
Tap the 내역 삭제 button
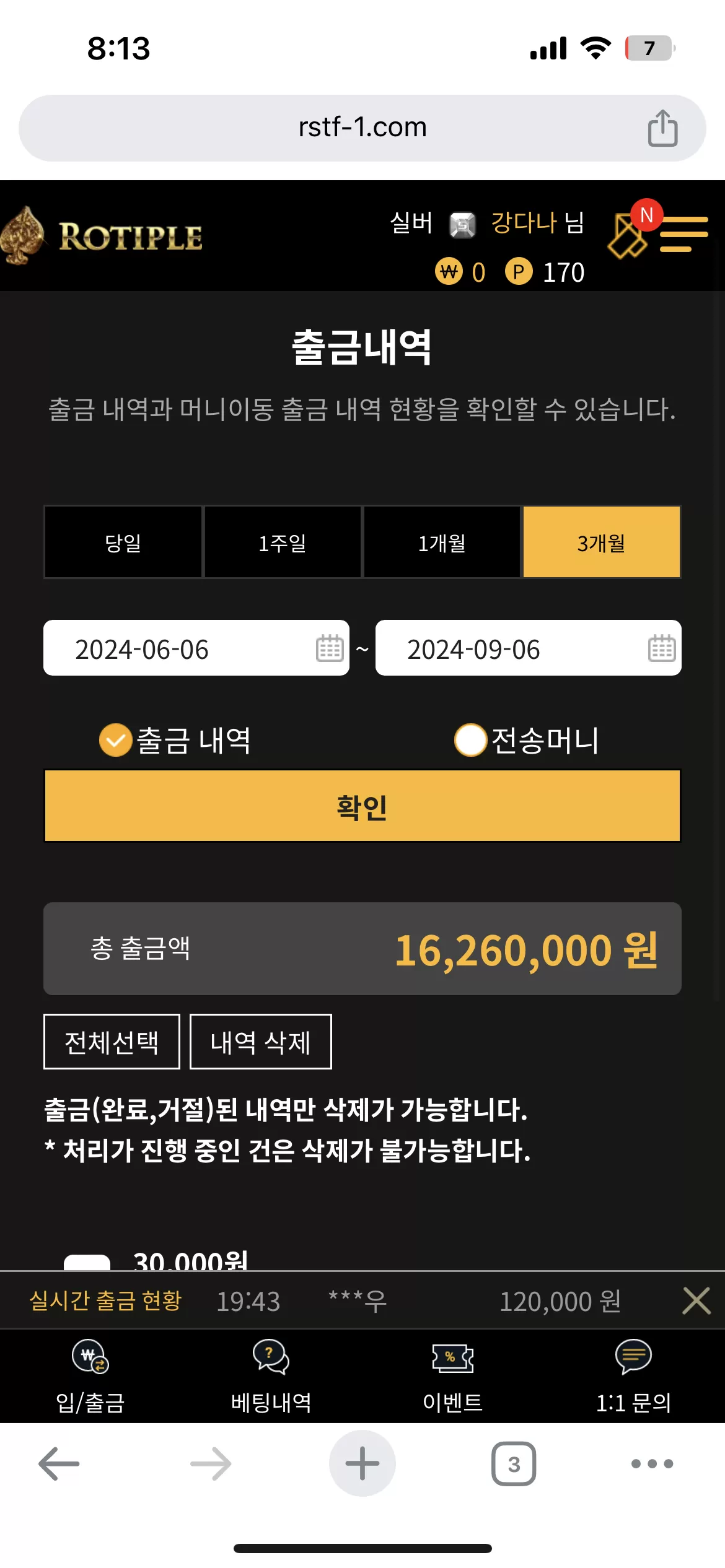point(260,1042)
